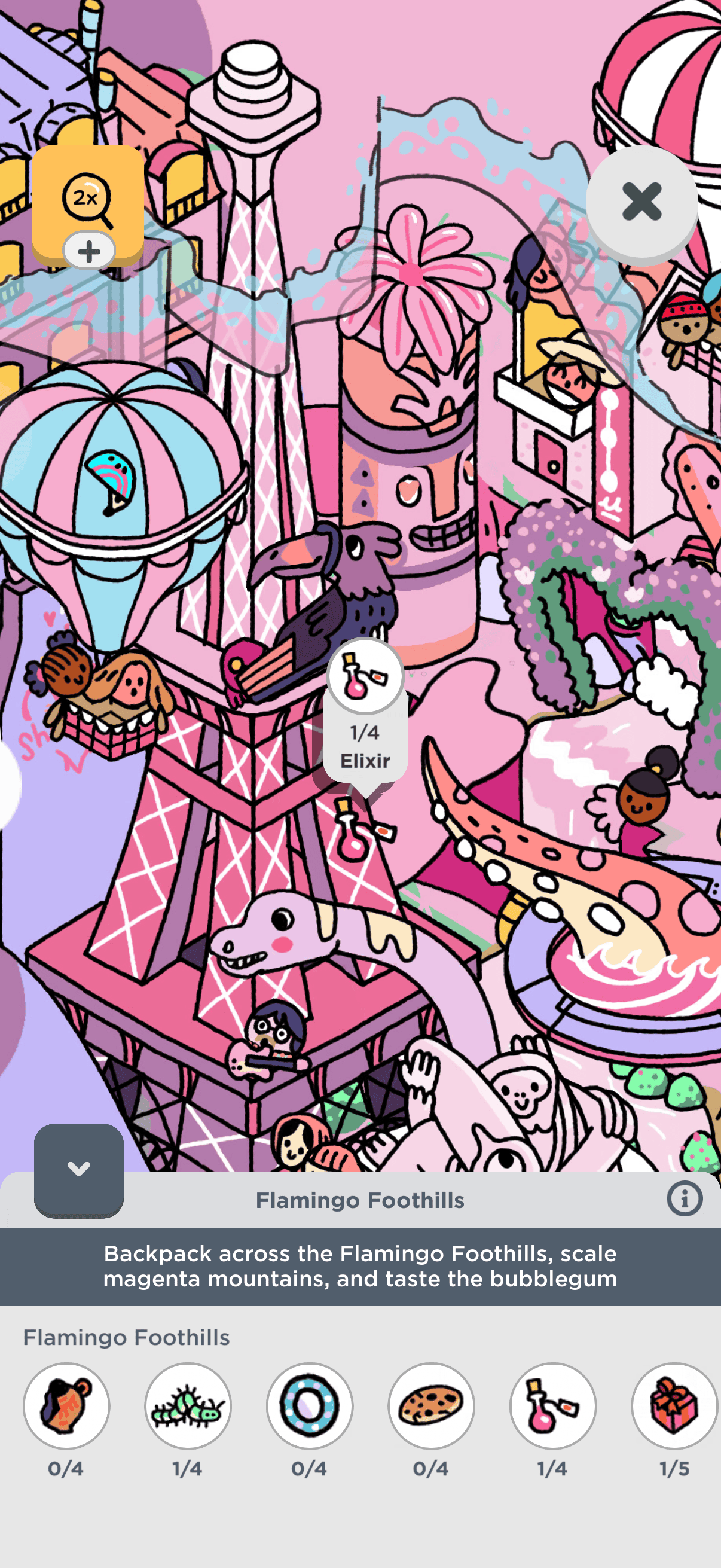This screenshot has height=1568, width=721.
Task: Select the red gift box item
Action: [x=674, y=1405]
